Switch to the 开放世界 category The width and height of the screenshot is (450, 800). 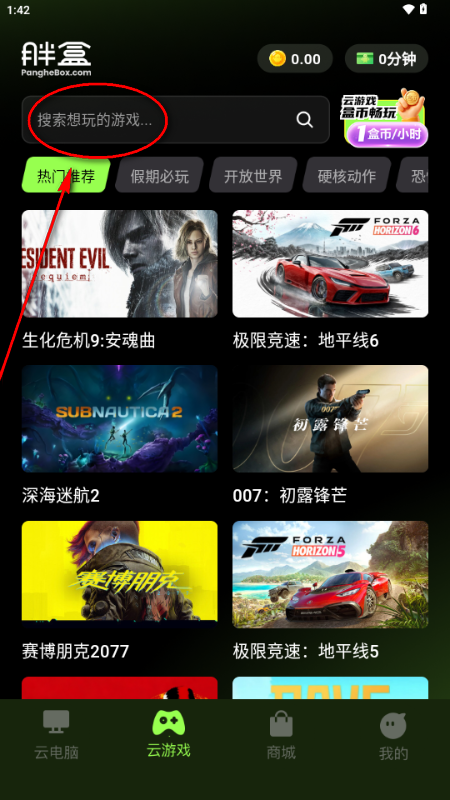253,176
